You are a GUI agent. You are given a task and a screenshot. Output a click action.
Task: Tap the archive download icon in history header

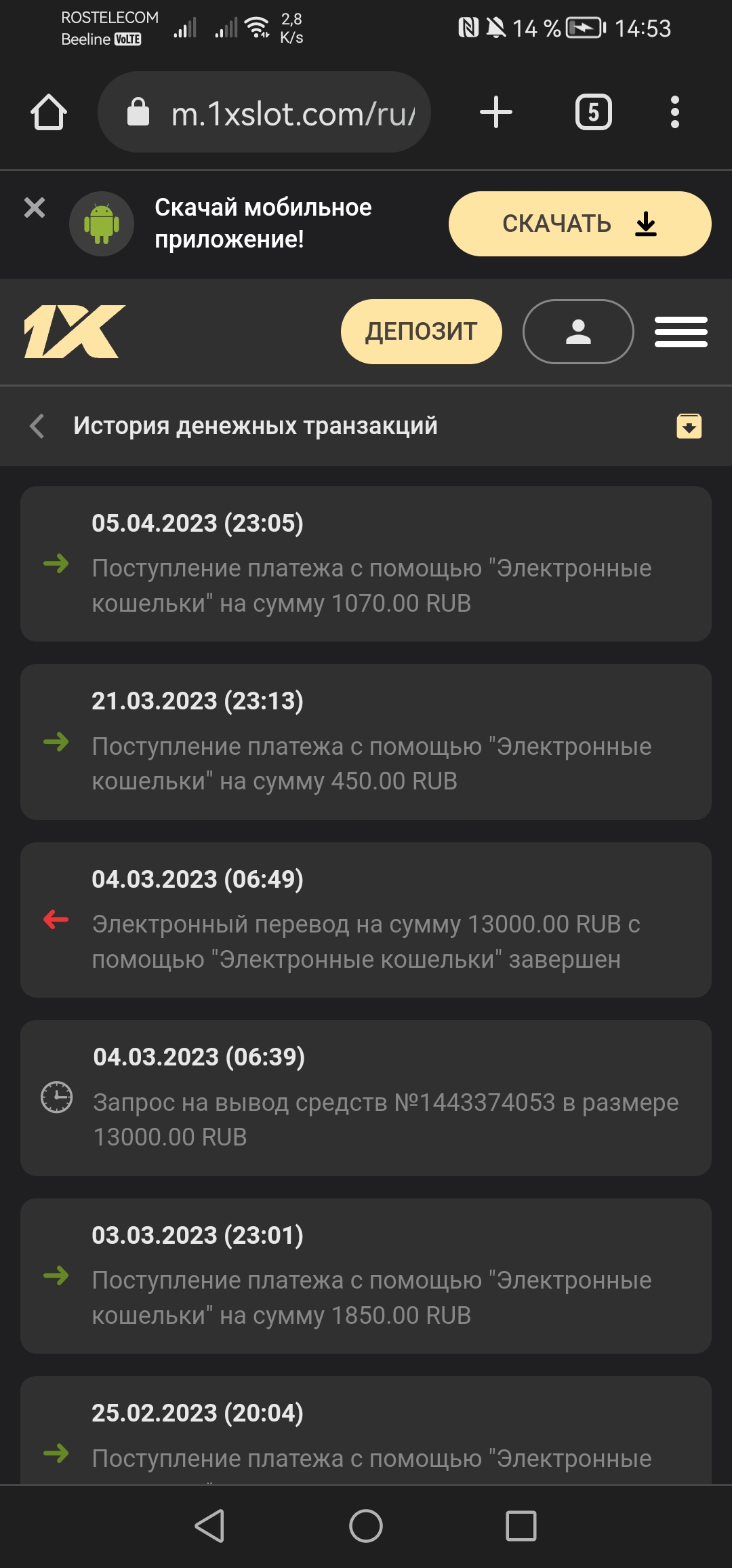point(689,426)
